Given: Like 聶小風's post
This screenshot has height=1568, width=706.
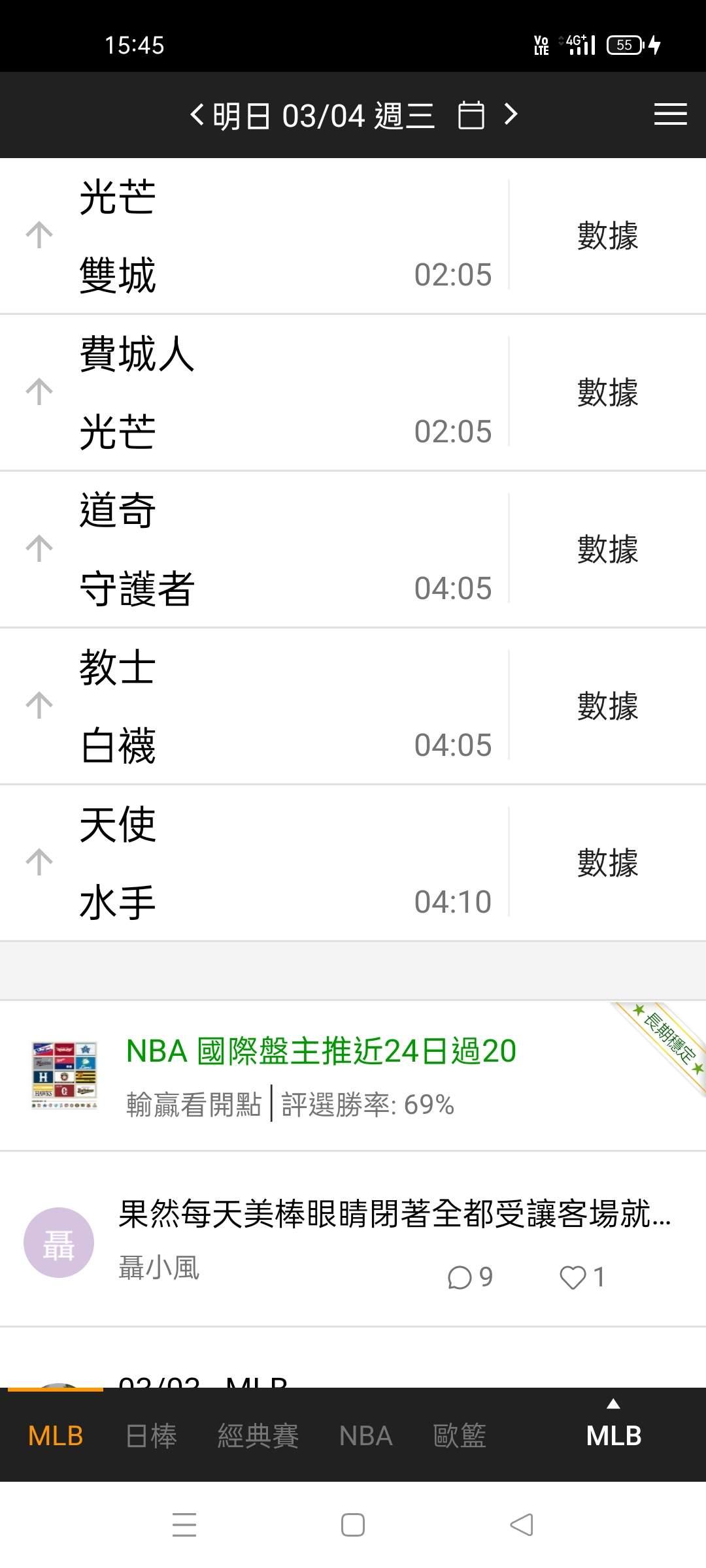Looking at the screenshot, I should [x=581, y=1277].
